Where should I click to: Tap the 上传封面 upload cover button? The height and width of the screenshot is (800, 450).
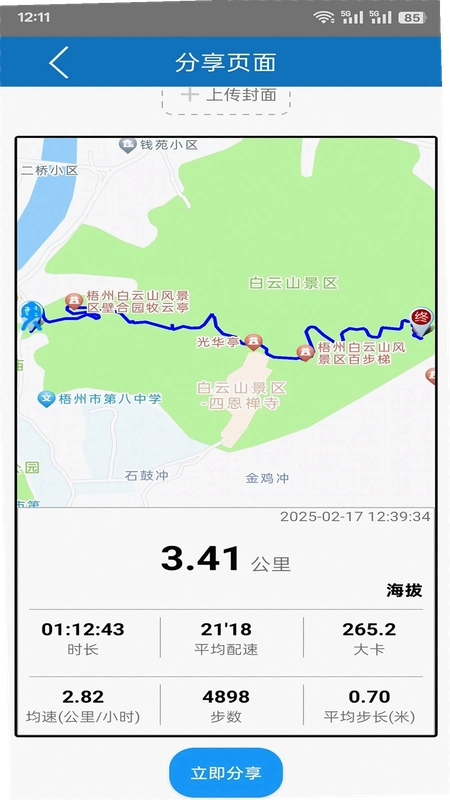(226, 100)
